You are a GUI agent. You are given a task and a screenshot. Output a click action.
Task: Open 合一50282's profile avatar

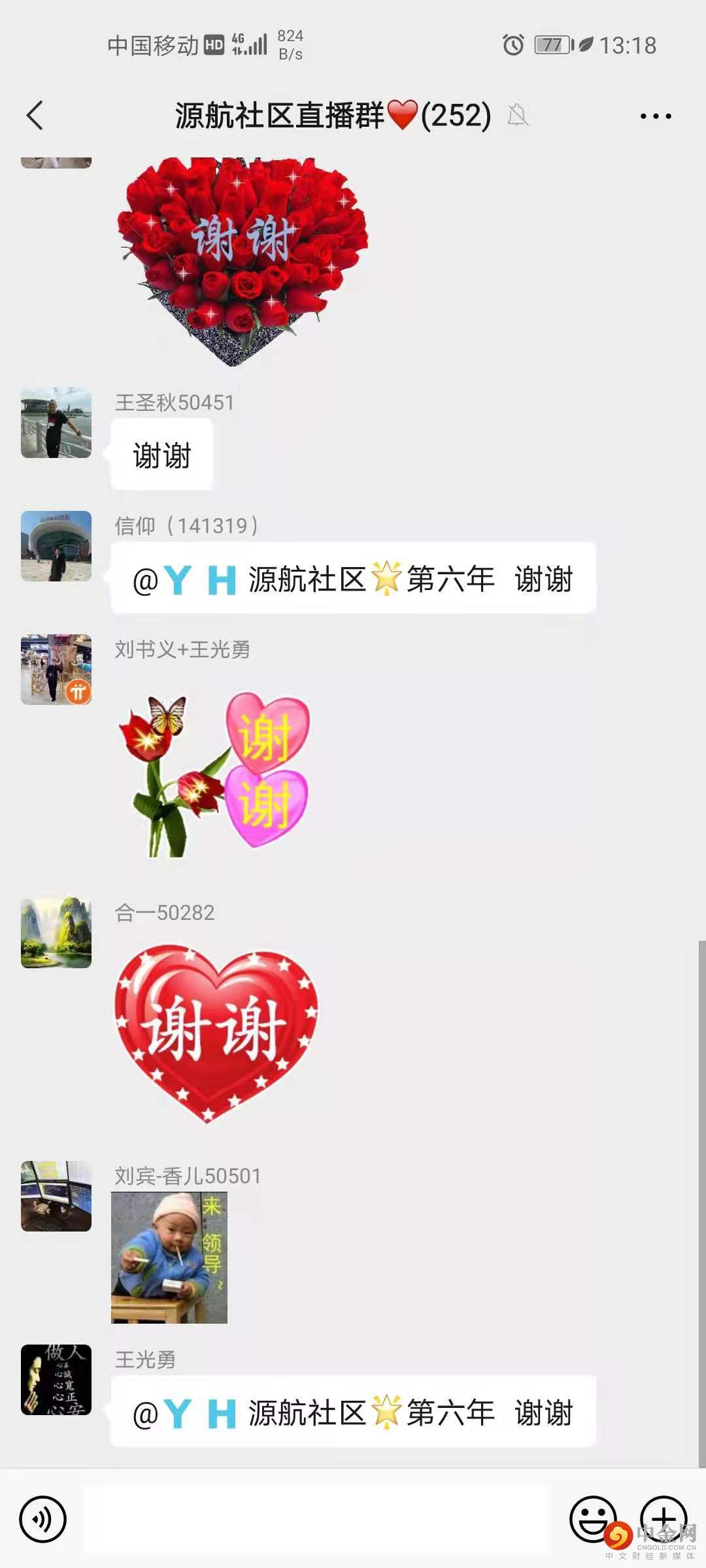point(56,933)
